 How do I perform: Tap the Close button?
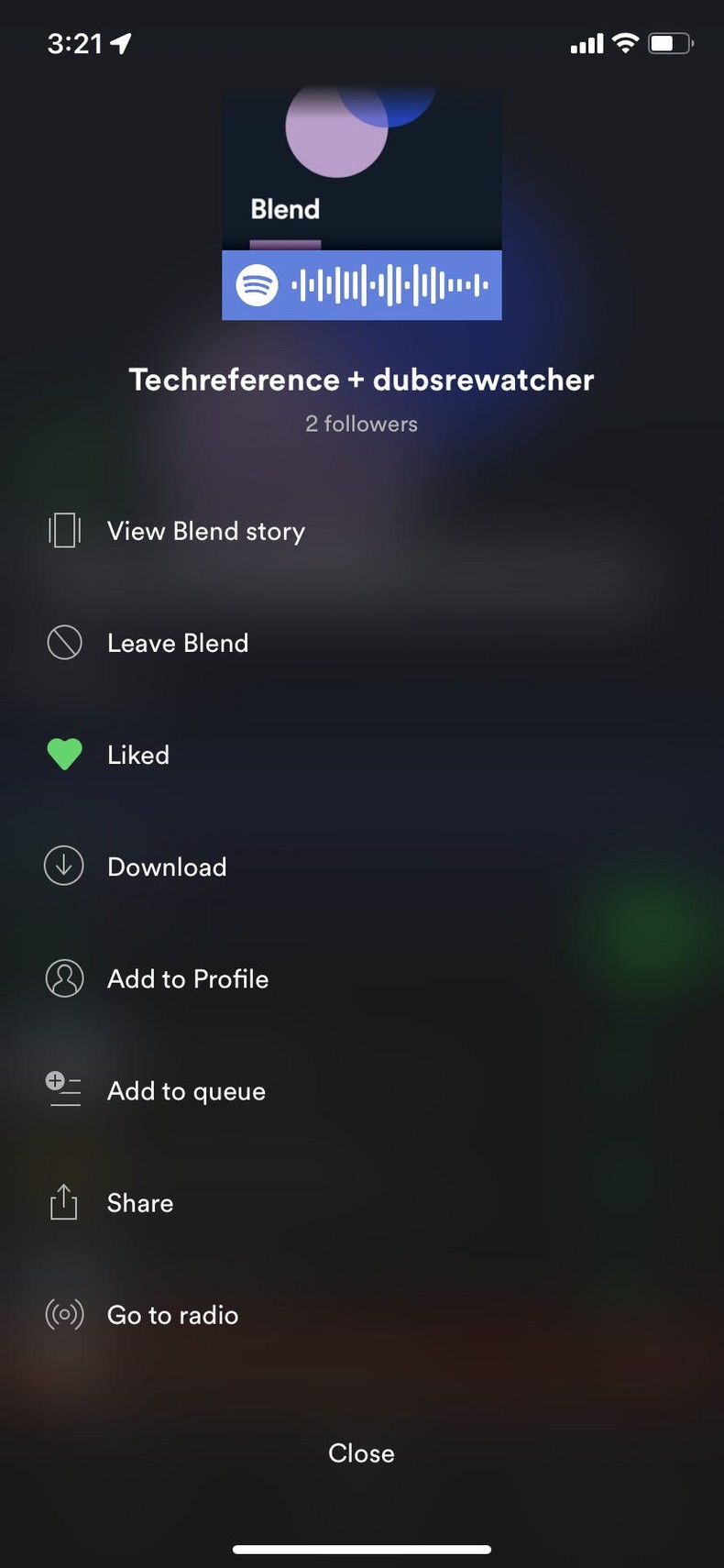[x=361, y=1452]
